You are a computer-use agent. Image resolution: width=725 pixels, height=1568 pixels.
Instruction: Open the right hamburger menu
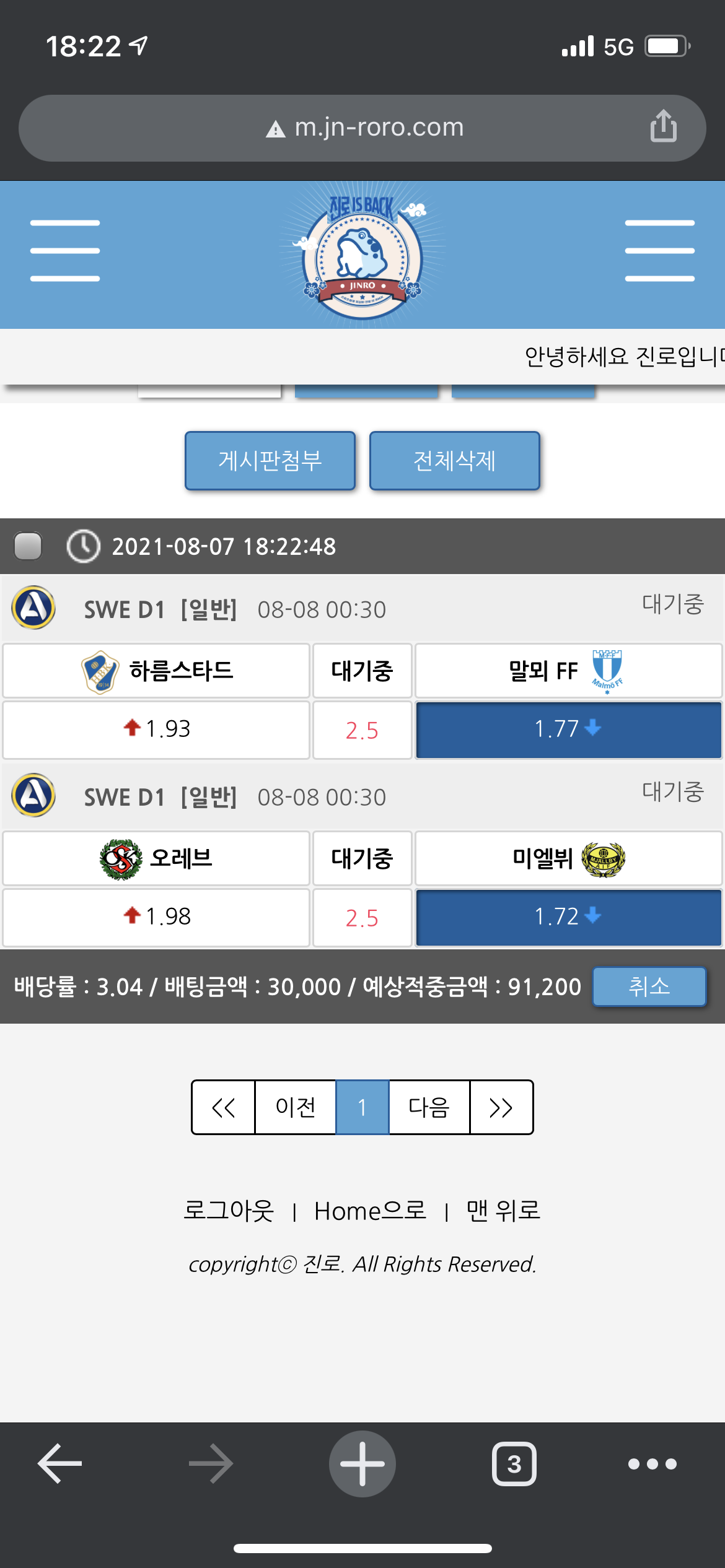659,251
